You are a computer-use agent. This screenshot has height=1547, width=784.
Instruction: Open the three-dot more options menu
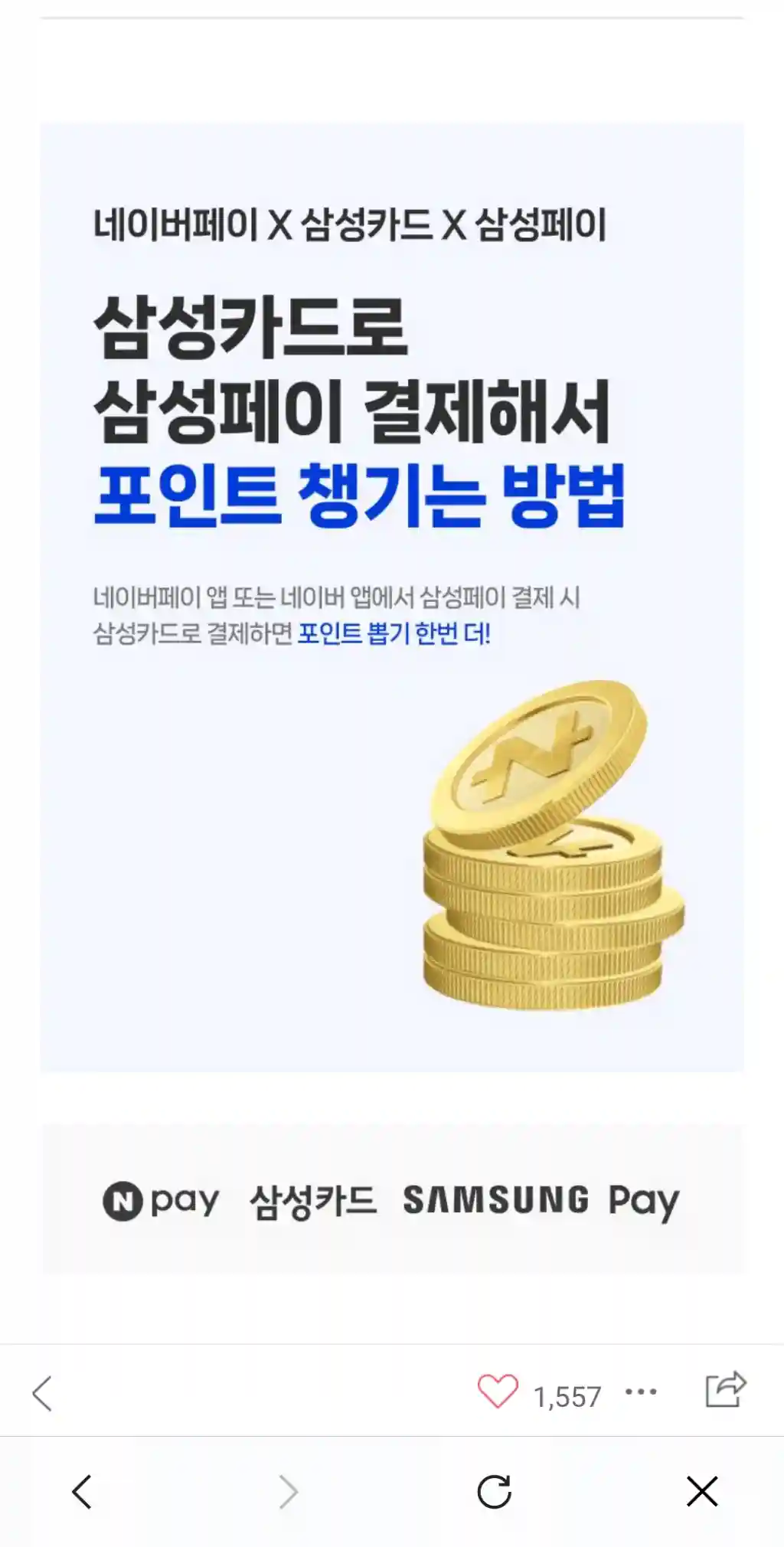pyautogui.click(x=641, y=1392)
